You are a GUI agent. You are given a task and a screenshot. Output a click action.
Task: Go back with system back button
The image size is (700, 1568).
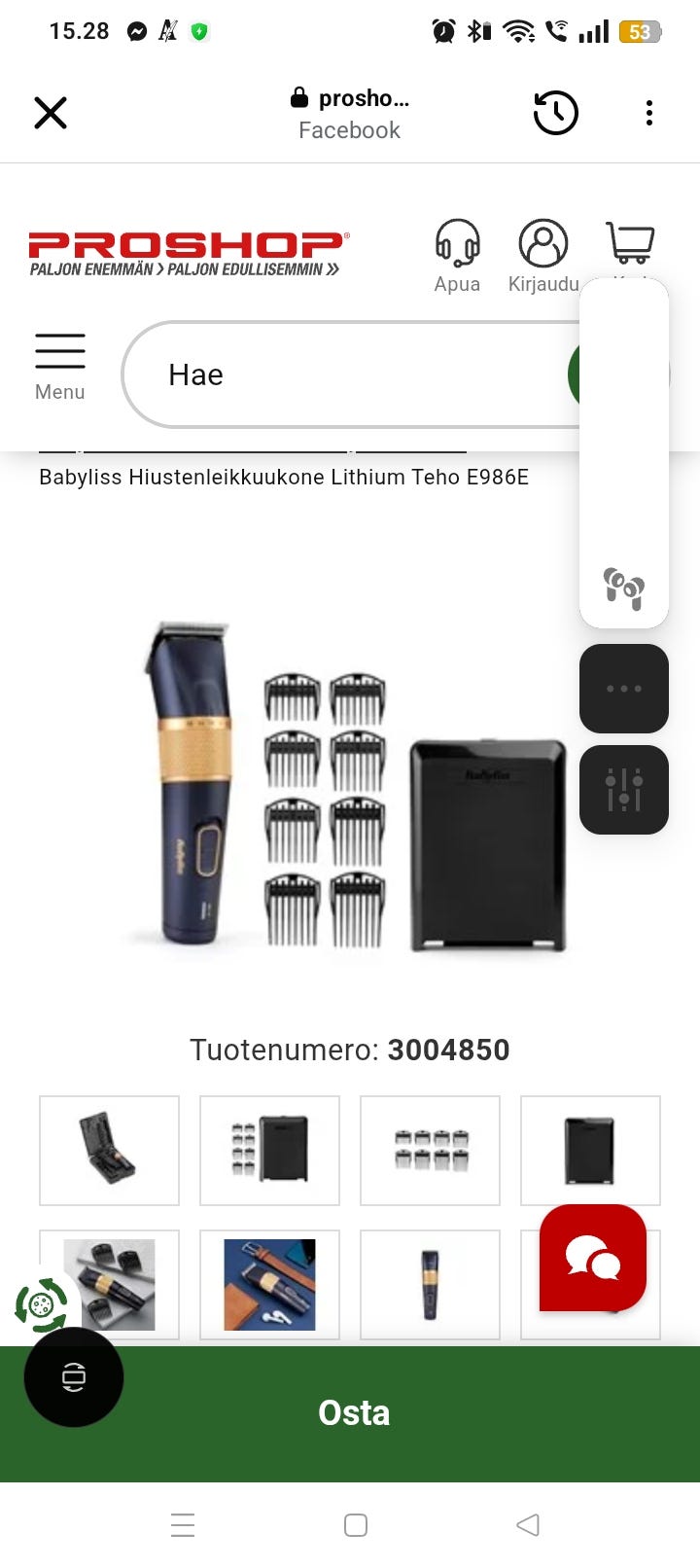[527, 1524]
